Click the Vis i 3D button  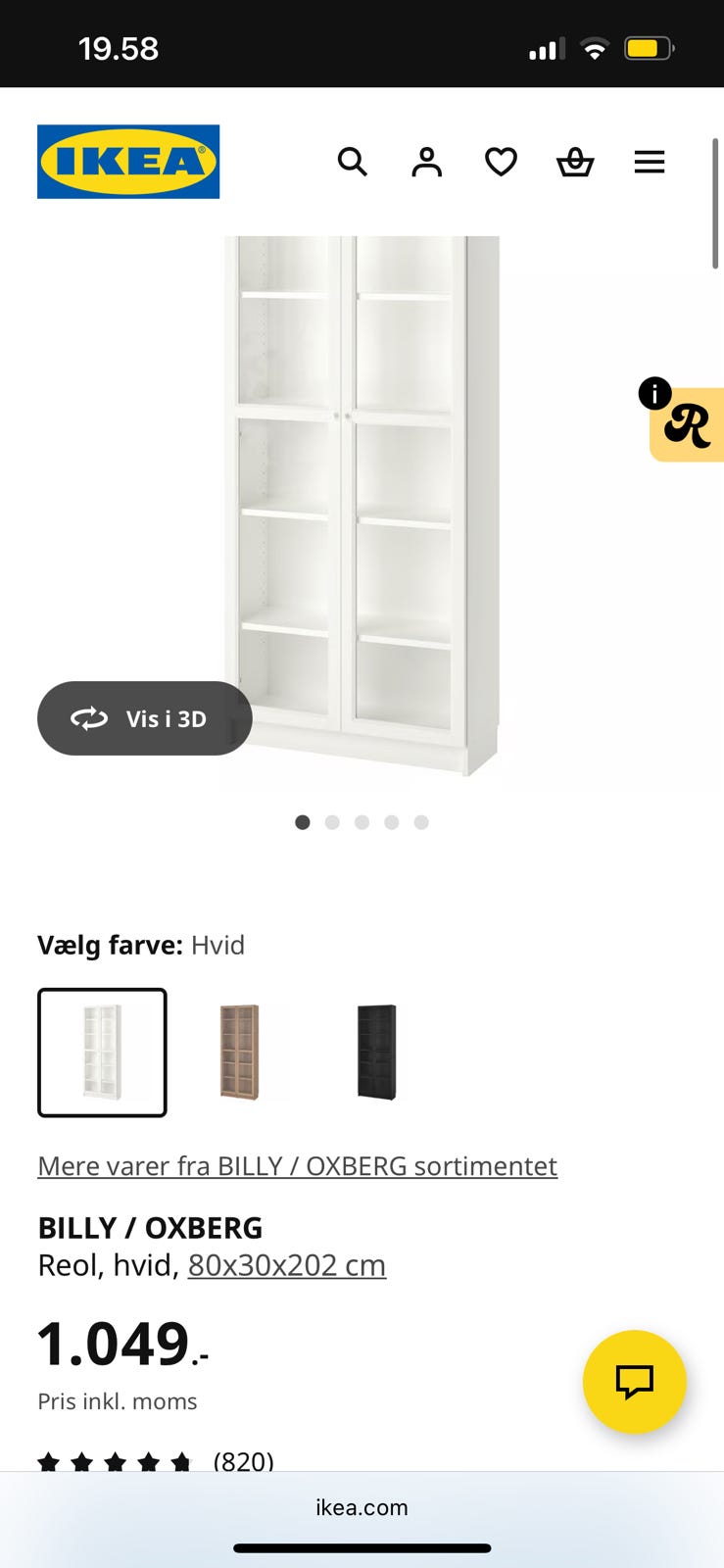(144, 718)
